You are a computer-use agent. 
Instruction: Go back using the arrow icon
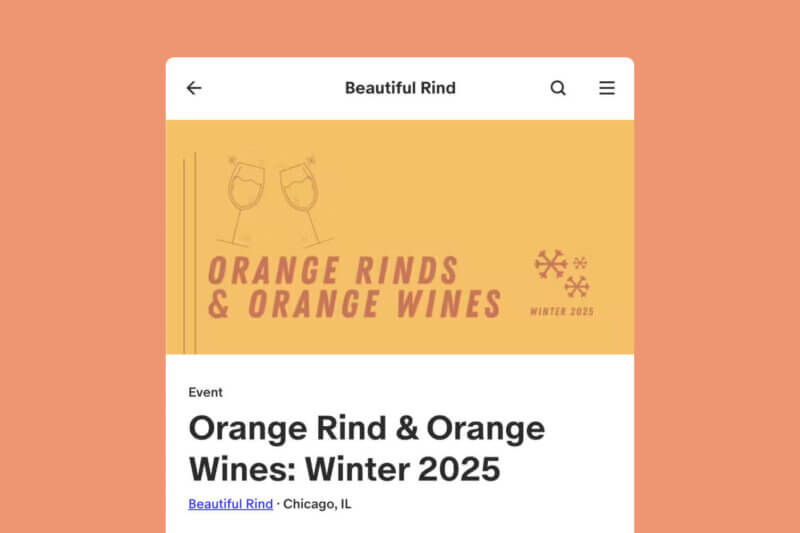(194, 88)
